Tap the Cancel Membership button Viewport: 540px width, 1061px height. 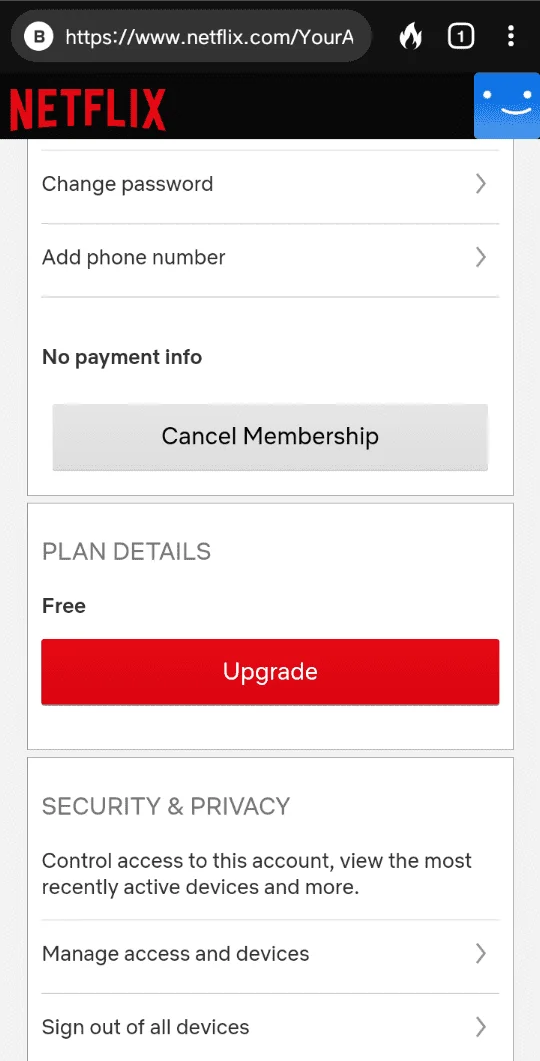[x=270, y=436]
